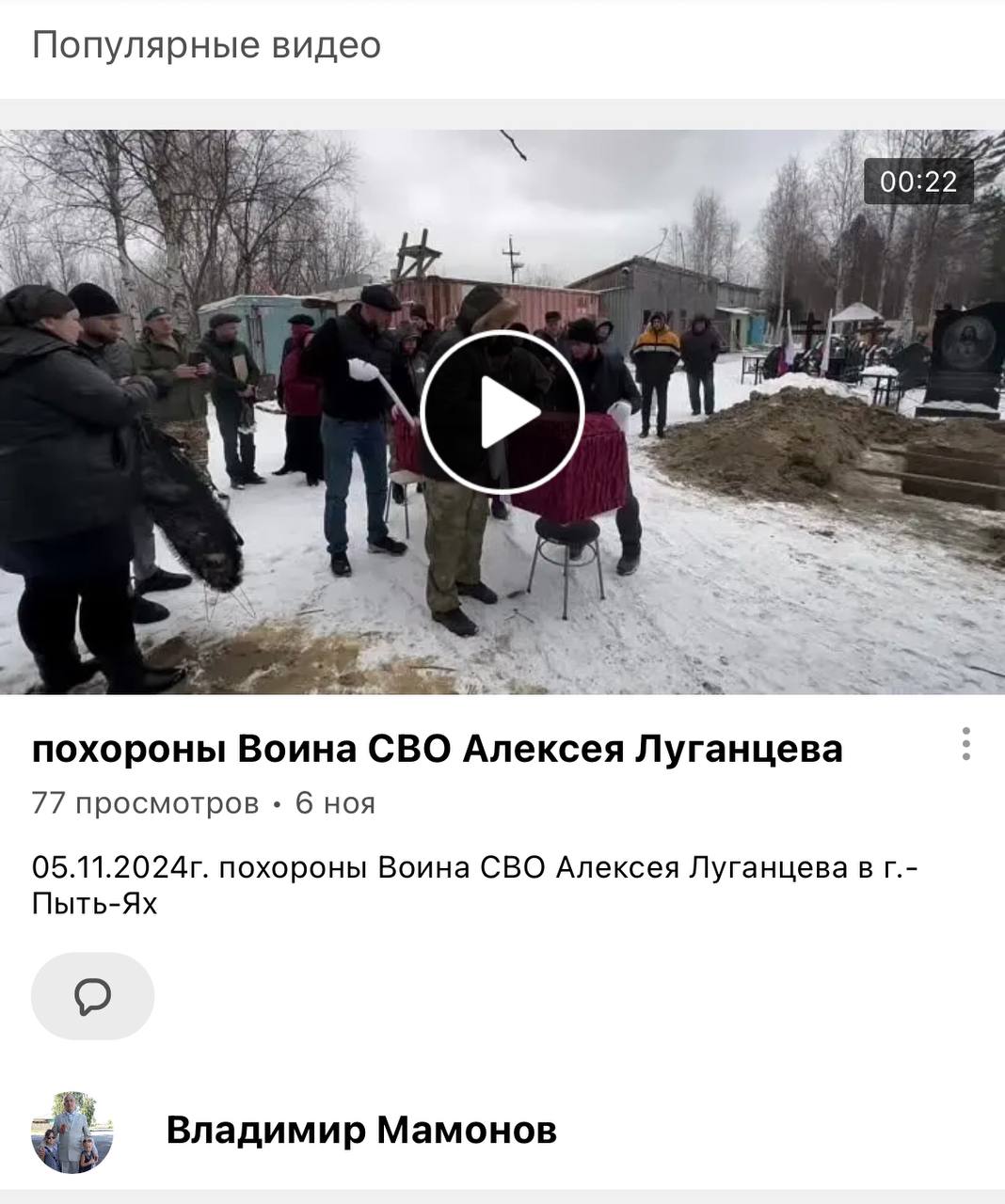Open Владимир Мамонов's profile
1005x1204 pixels.
[x=360, y=1130]
